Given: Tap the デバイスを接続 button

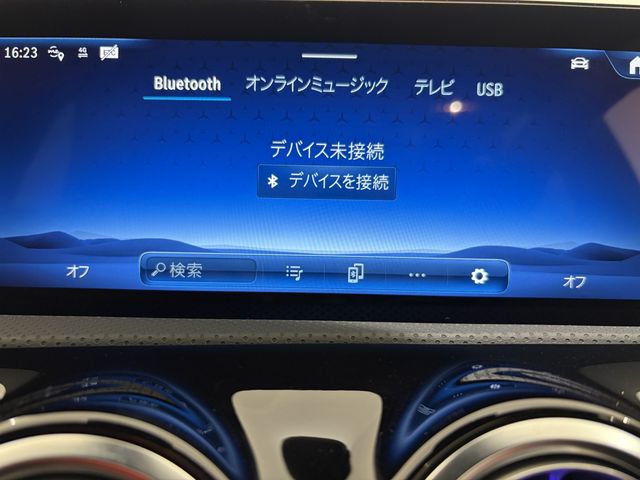Looking at the screenshot, I should 327,181.
